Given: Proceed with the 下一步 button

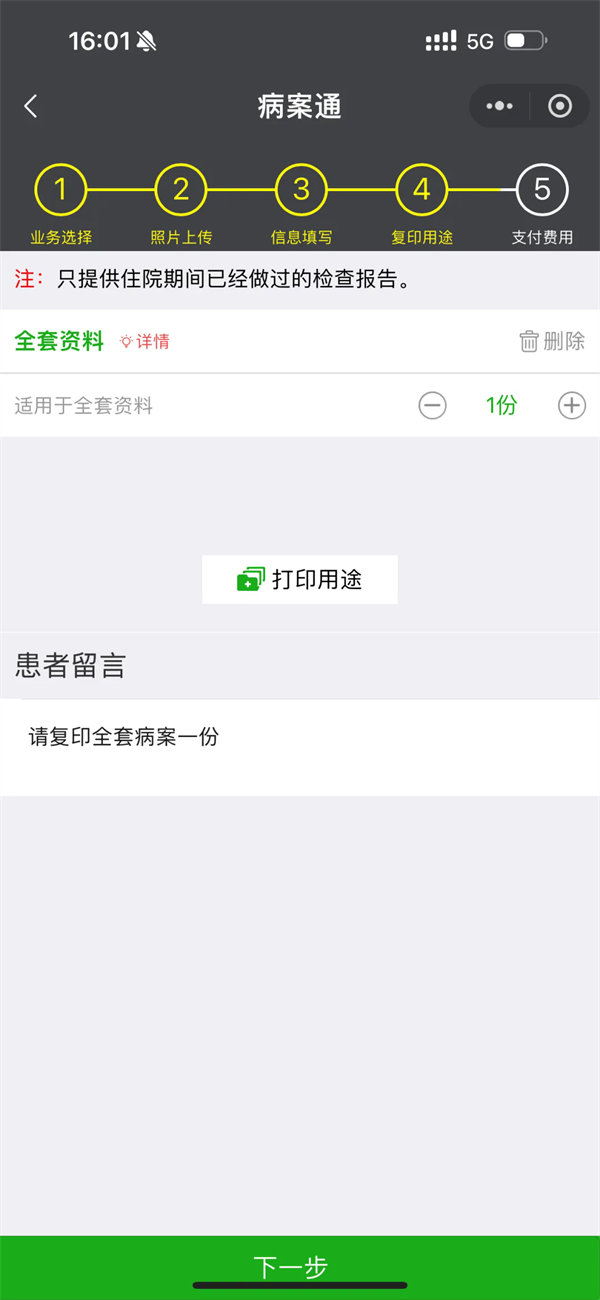Looking at the screenshot, I should pyautogui.click(x=300, y=1267).
